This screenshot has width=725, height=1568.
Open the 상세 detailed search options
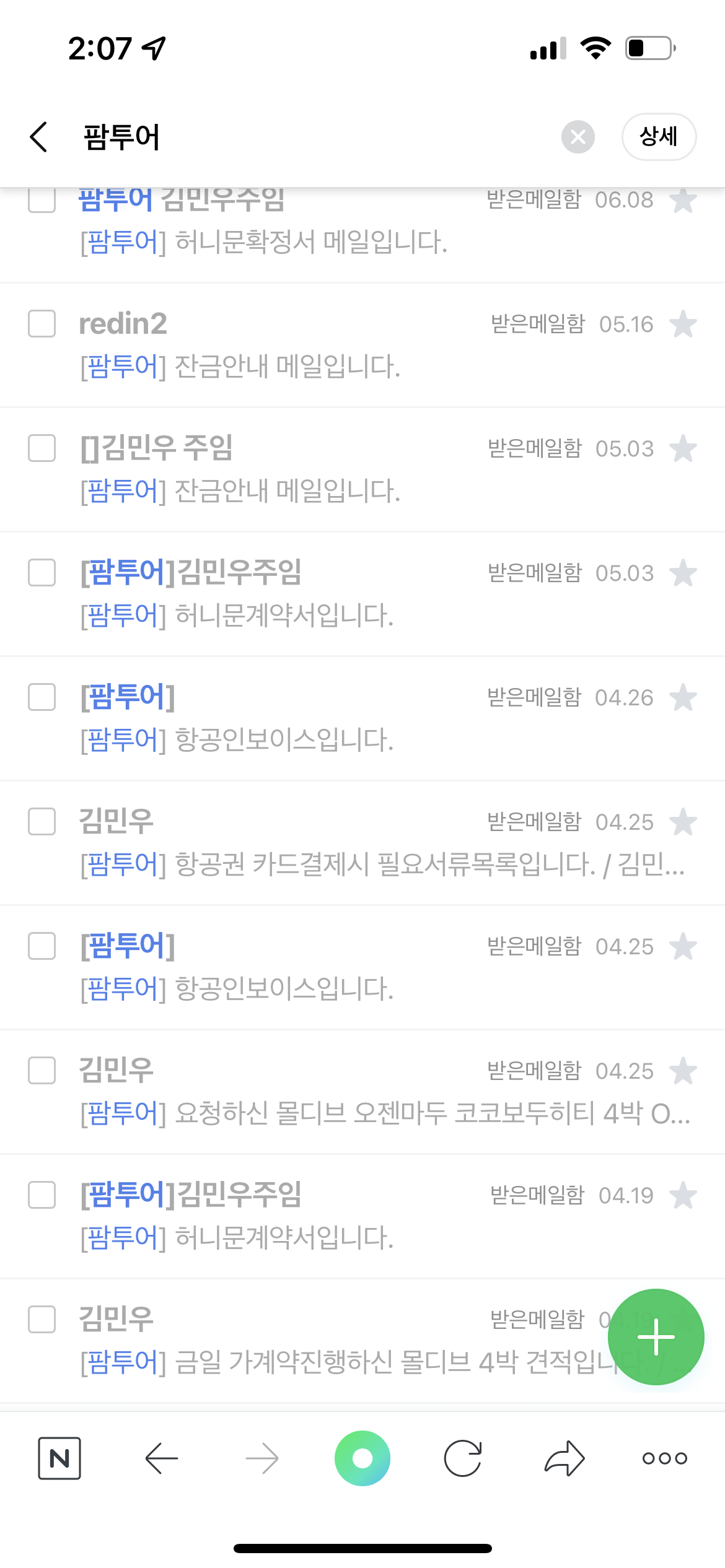click(x=658, y=137)
